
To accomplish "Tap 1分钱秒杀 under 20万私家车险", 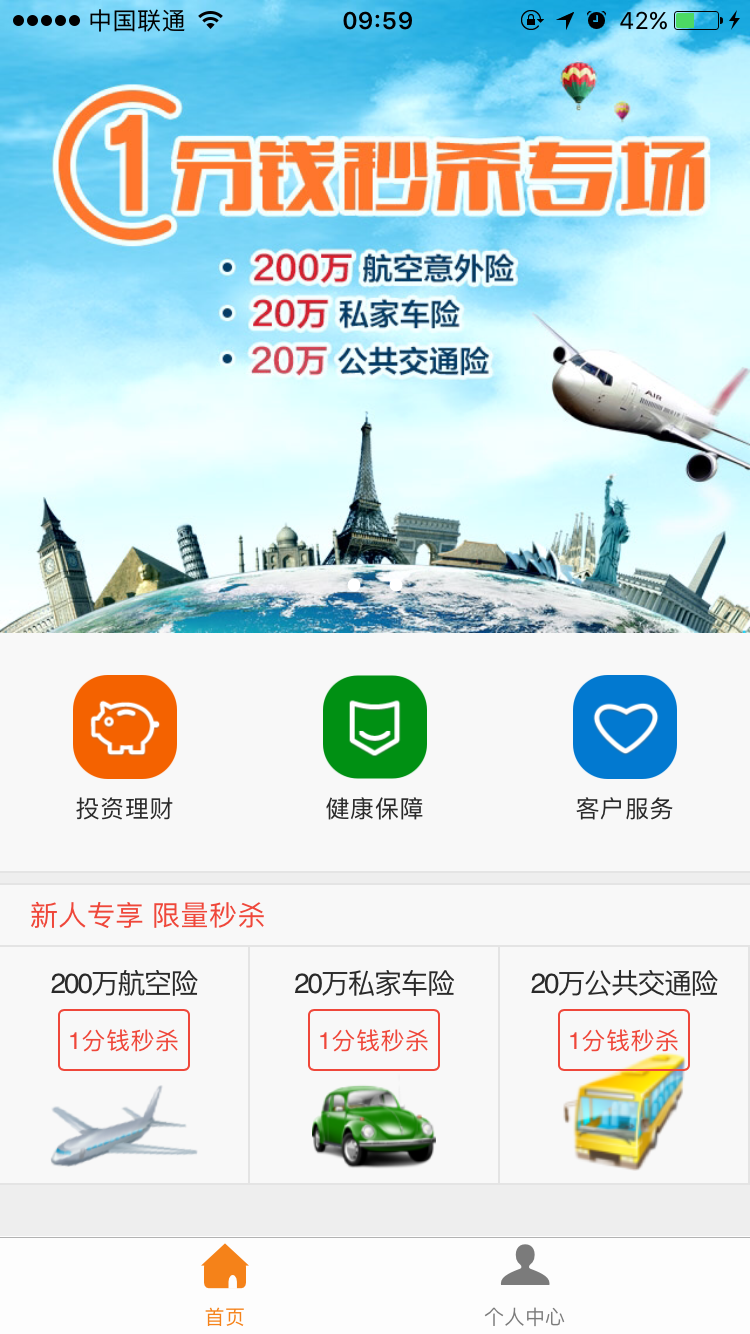I will [374, 1040].
